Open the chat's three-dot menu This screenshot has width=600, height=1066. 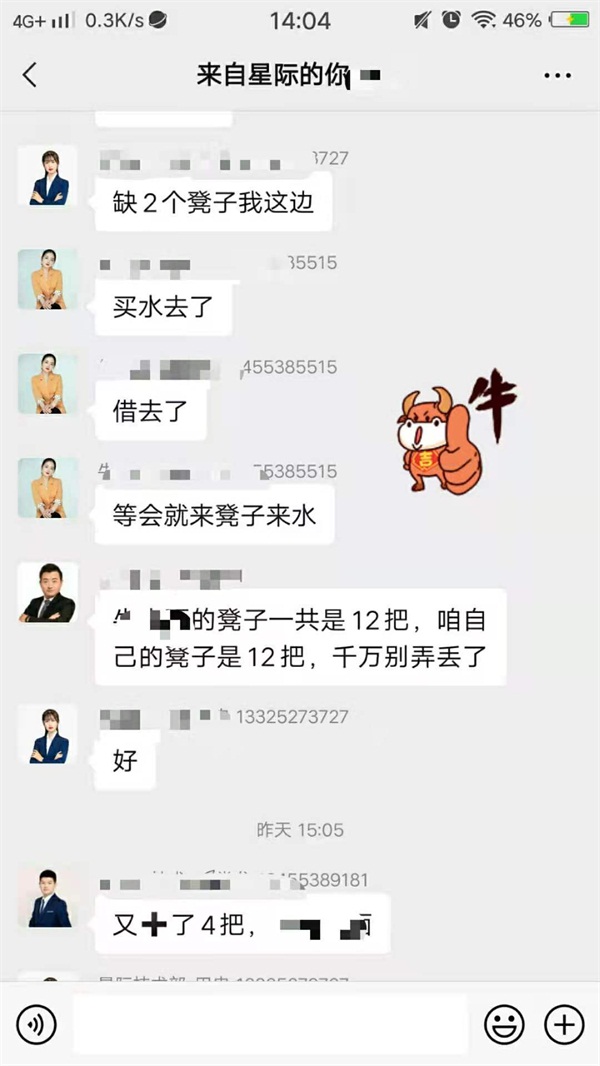[x=556, y=75]
